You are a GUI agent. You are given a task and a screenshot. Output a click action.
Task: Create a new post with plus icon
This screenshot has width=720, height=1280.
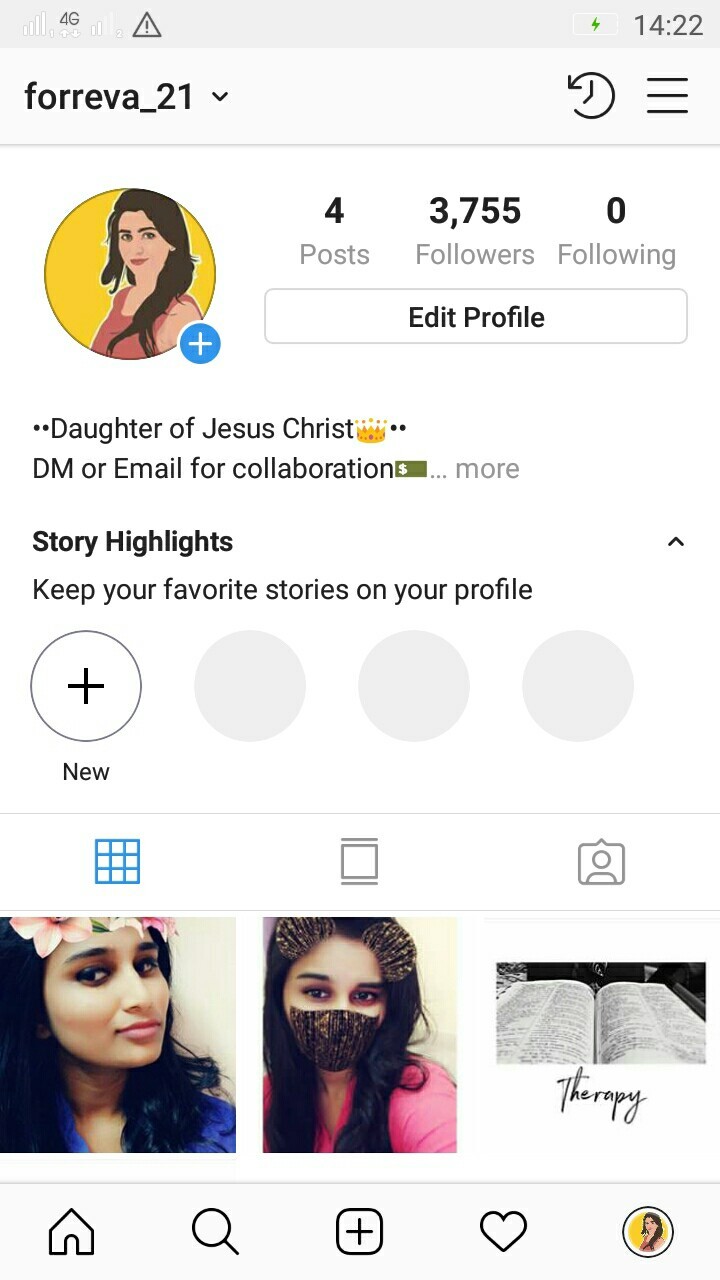pos(360,1231)
